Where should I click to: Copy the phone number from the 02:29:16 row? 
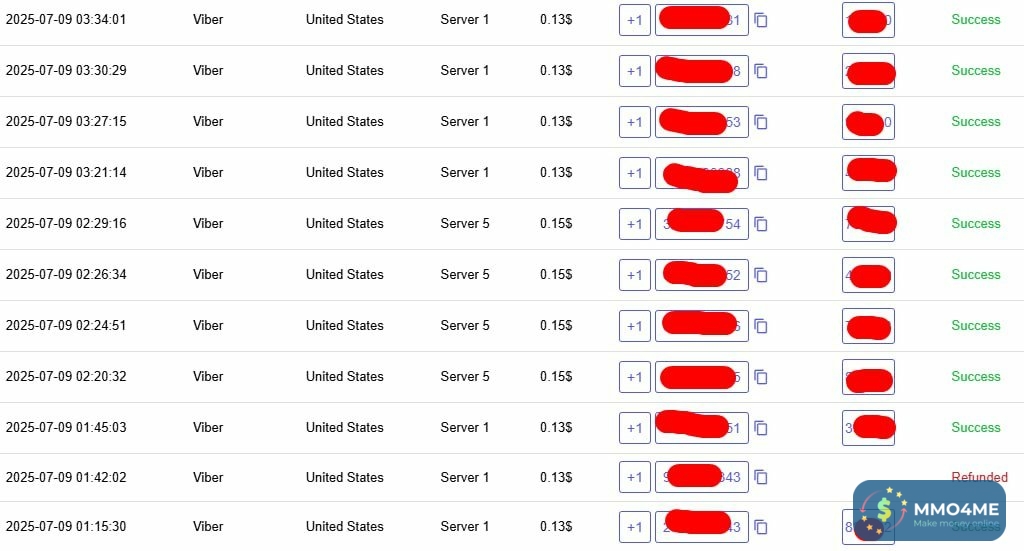761,224
